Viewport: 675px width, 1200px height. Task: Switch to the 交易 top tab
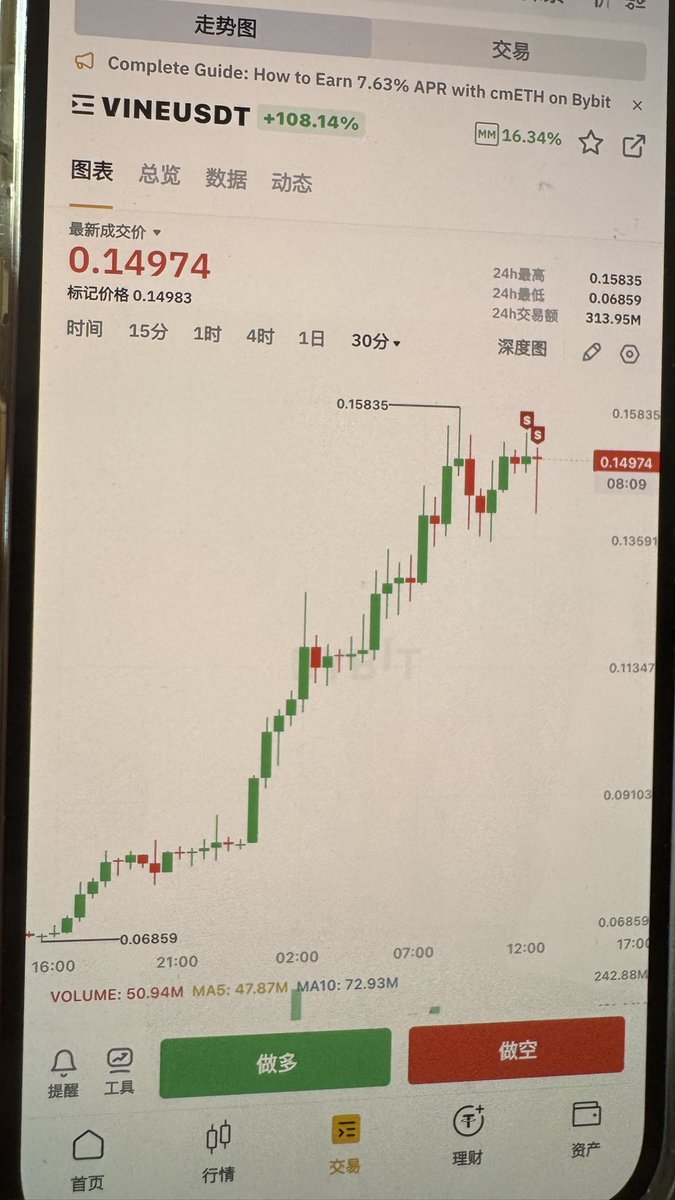pos(510,50)
